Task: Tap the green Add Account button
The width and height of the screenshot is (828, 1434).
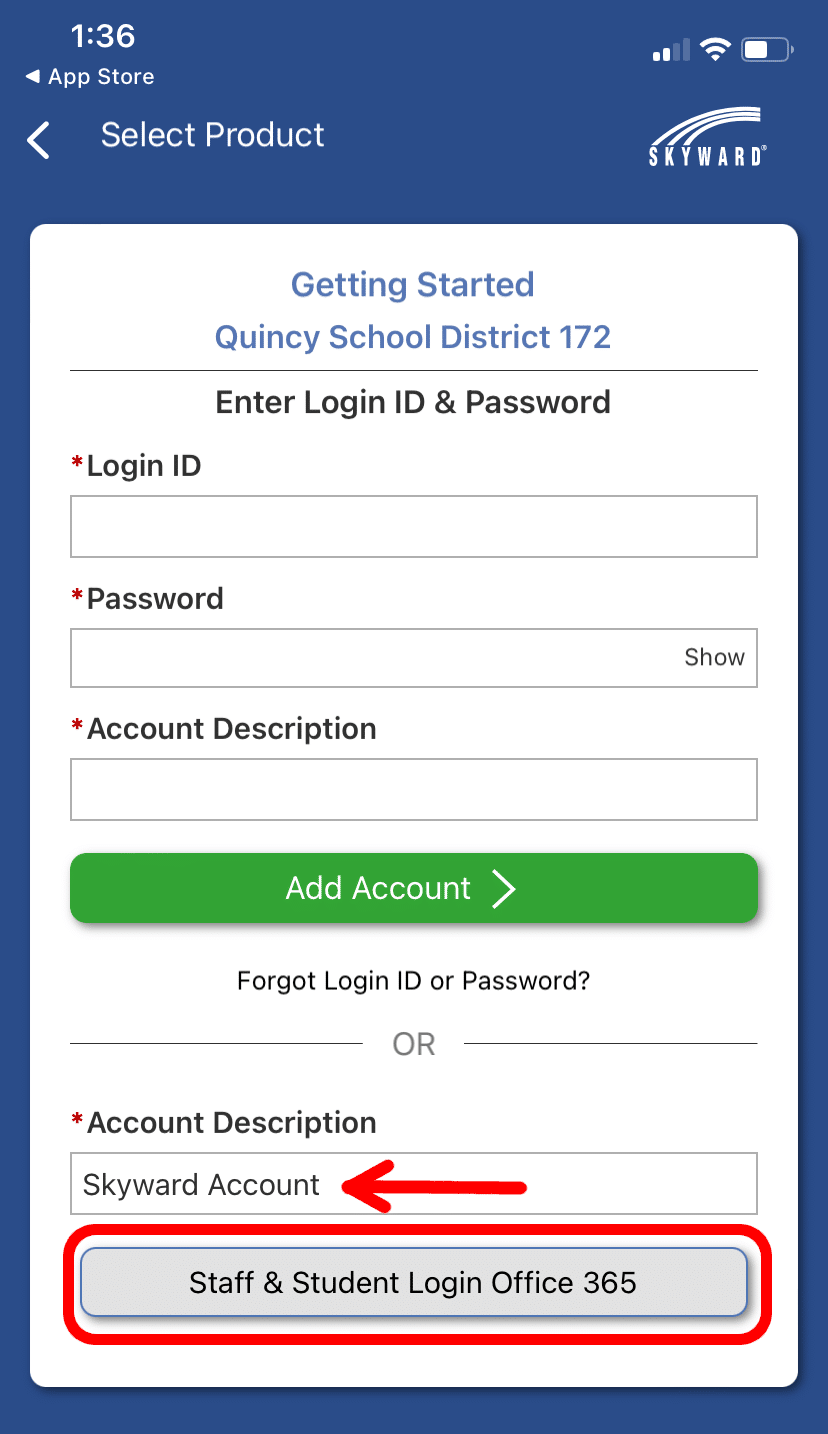Action: point(413,888)
